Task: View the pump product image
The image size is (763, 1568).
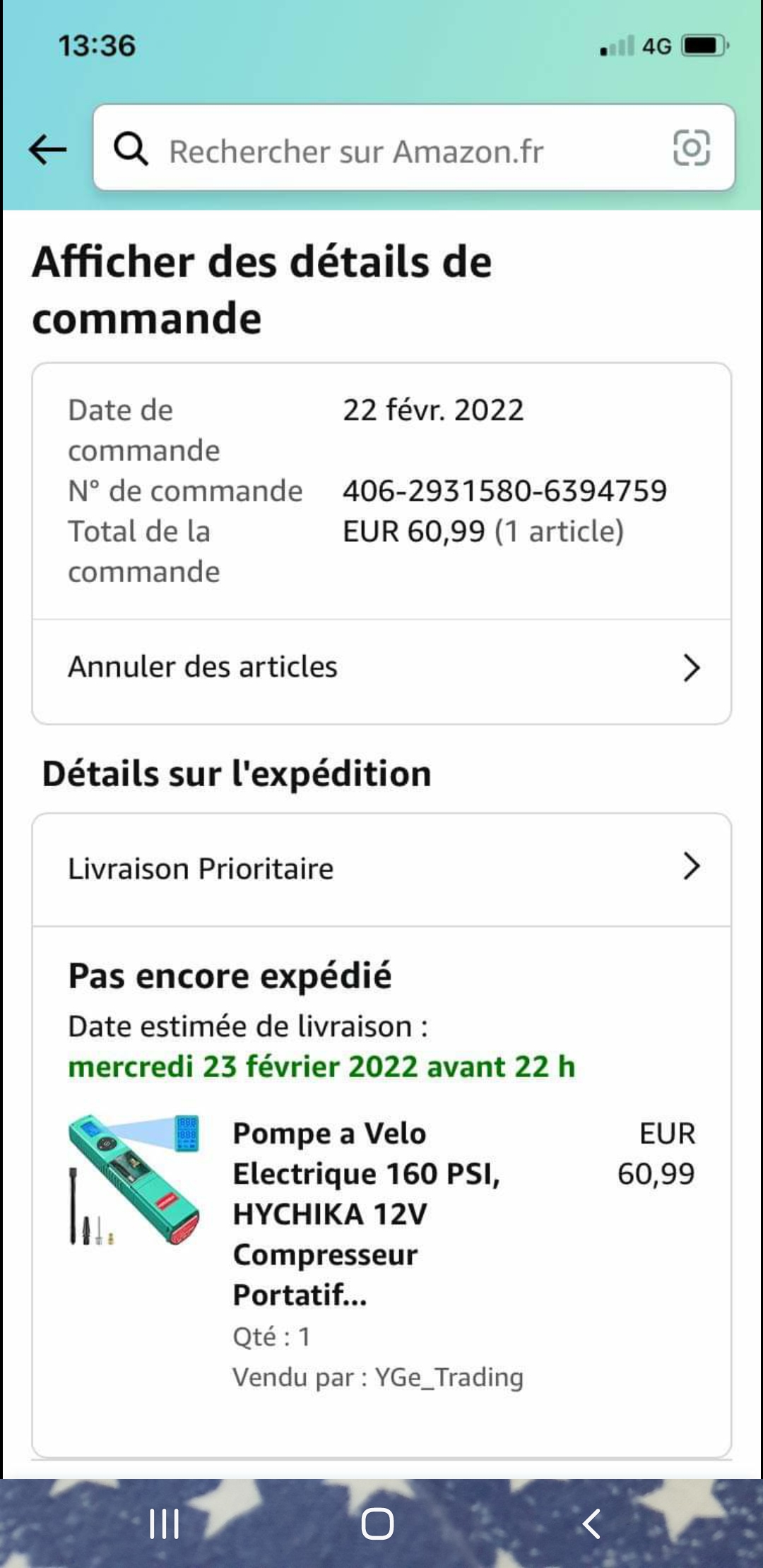Action: point(134,1180)
